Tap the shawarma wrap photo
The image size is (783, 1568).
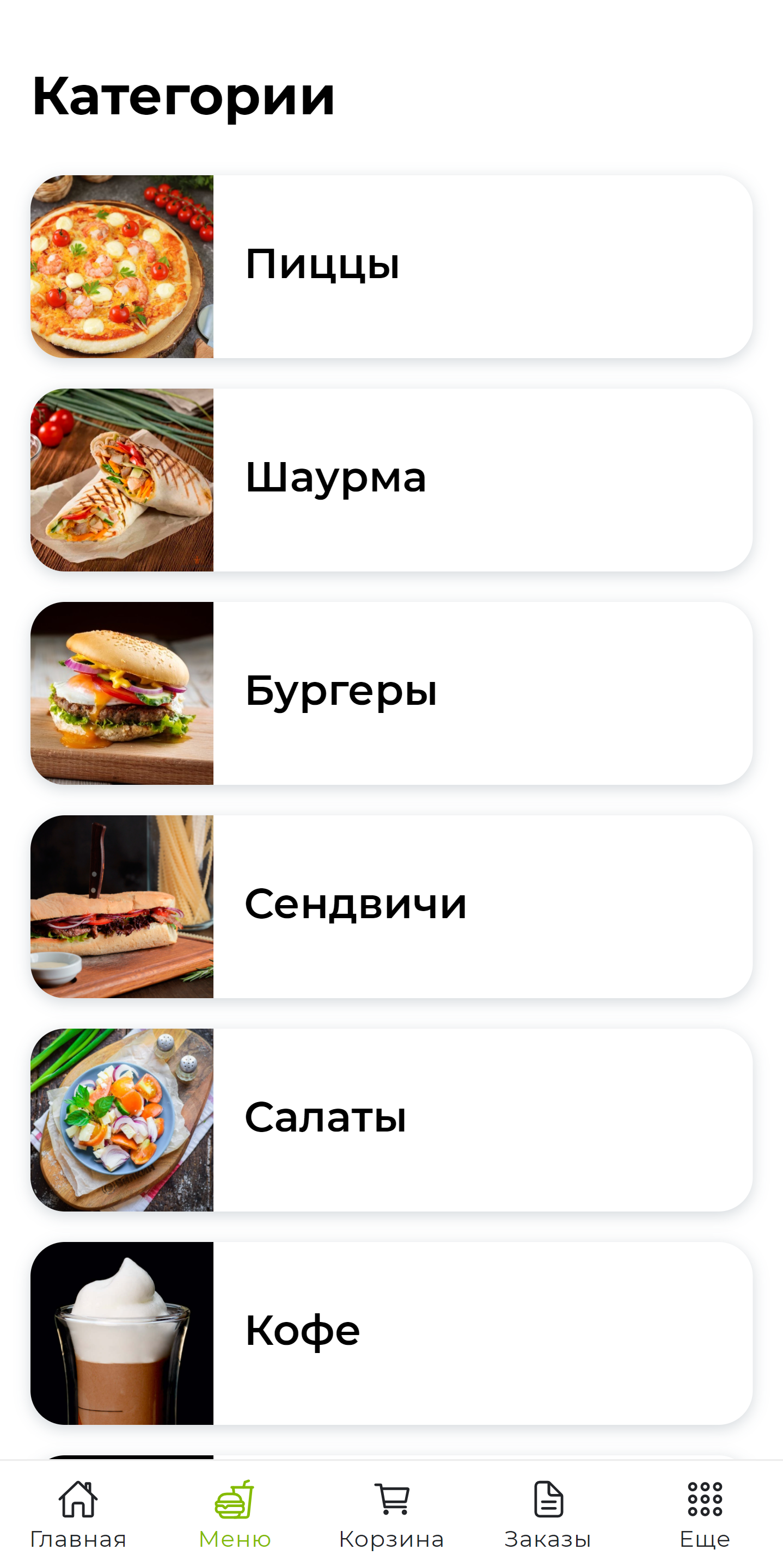pyautogui.click(x=123, y=478)
